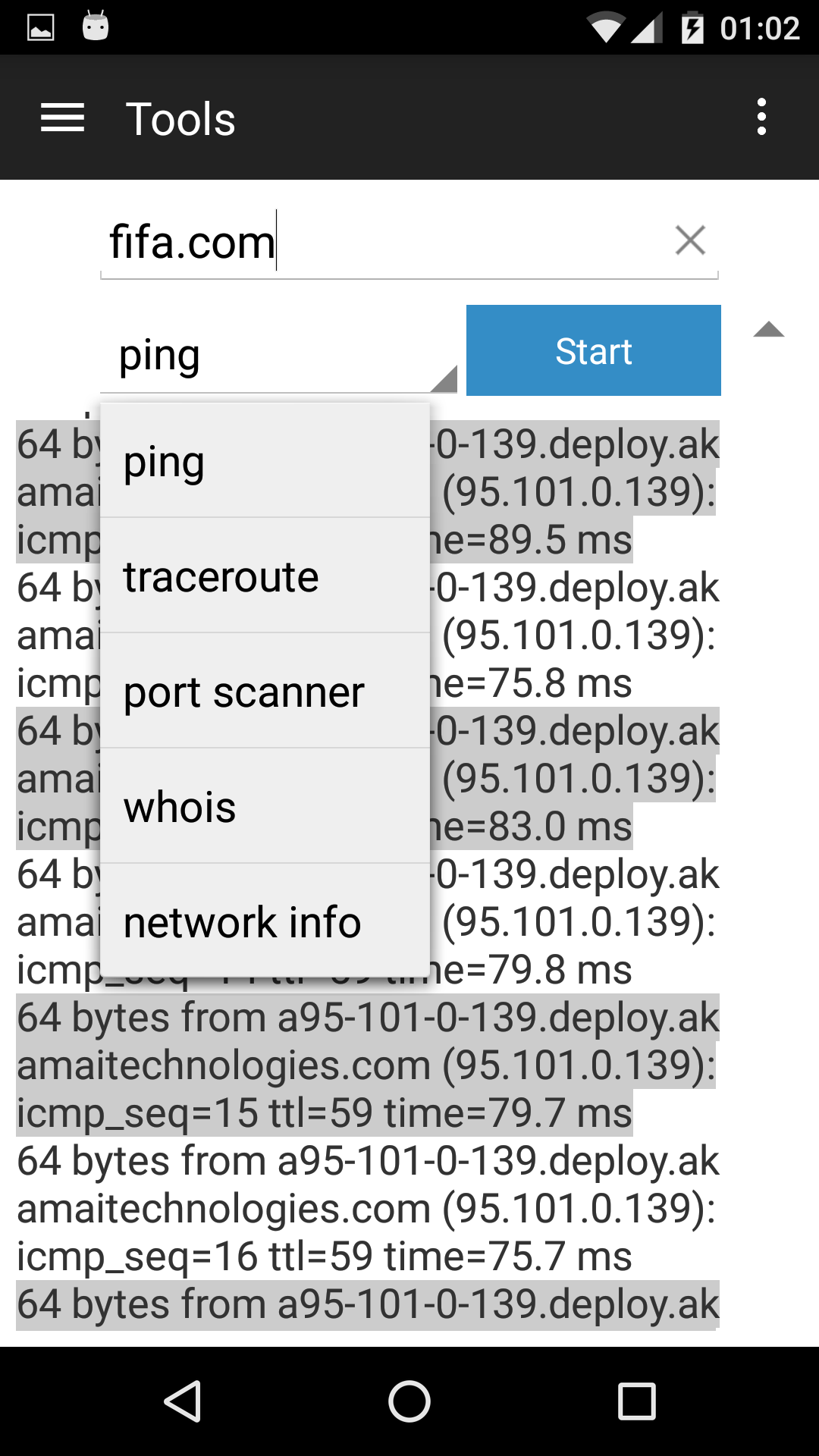This screenshot has height=1456, width=819.
Task: Choose port scanner as the tool
Action: pyautogui.click(x=243, y=692)
